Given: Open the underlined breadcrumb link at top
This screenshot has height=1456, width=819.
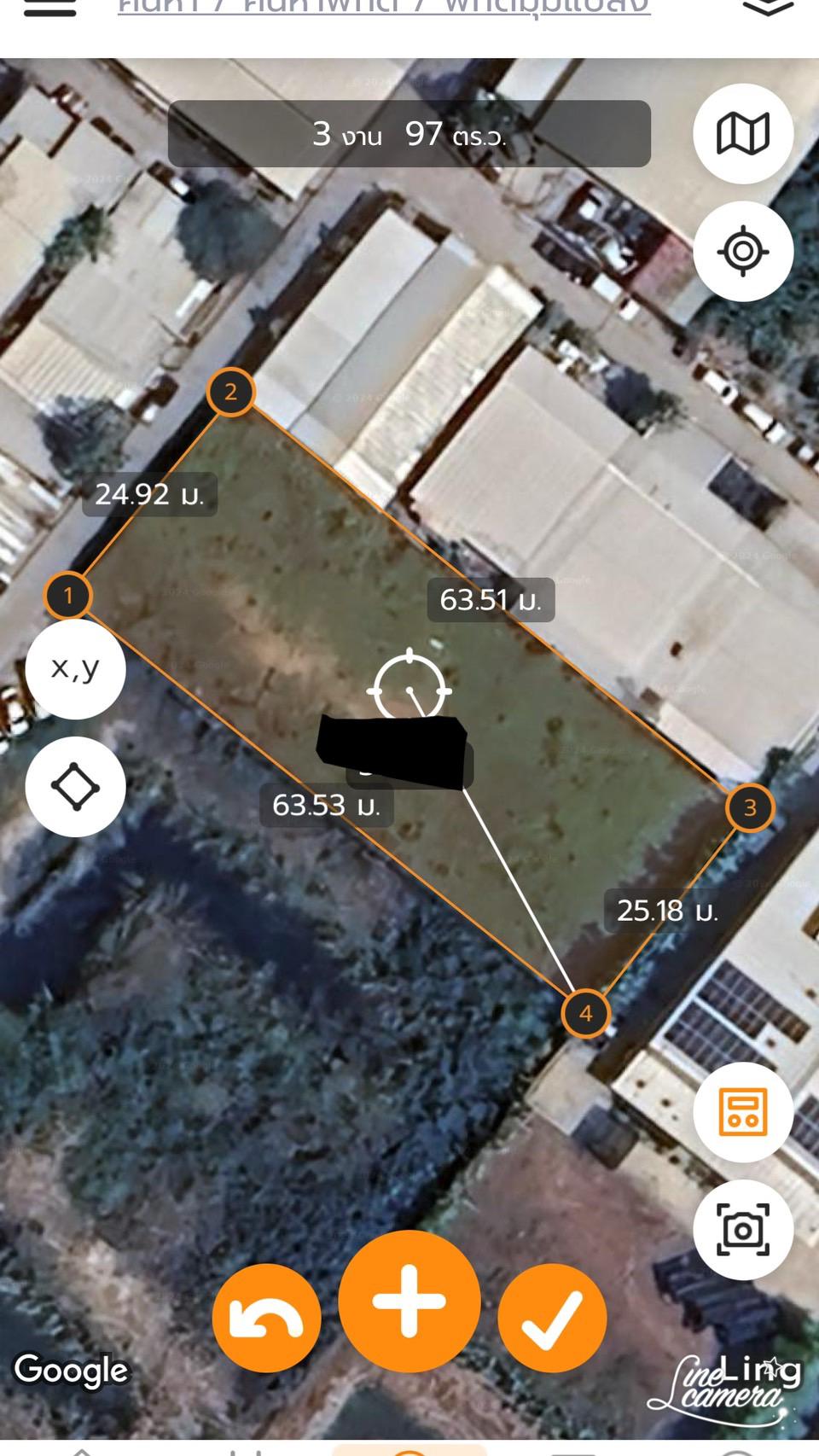Looking at the screenshot, I should tap(384, 7).
